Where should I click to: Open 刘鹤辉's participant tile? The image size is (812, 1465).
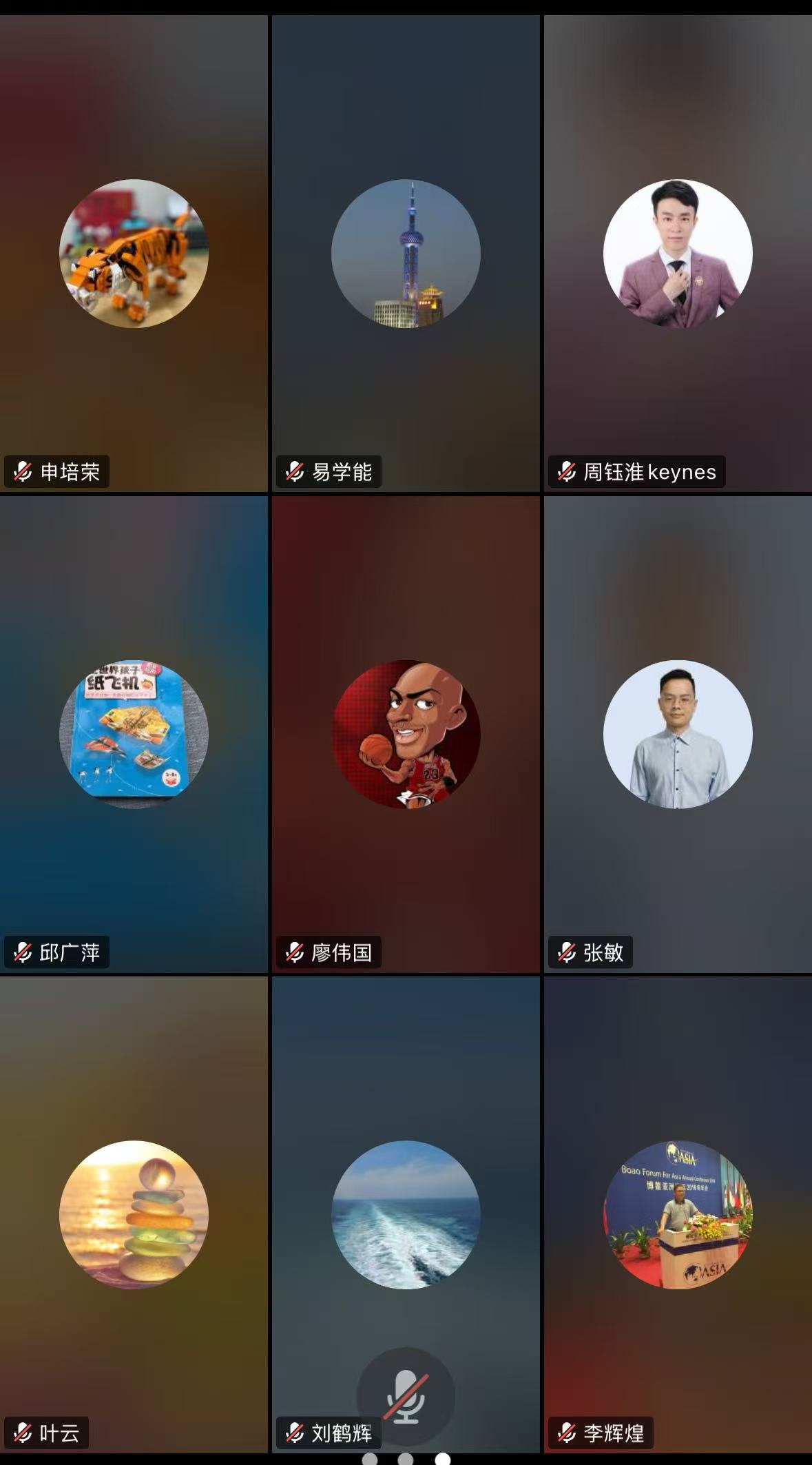[406, 1214]
